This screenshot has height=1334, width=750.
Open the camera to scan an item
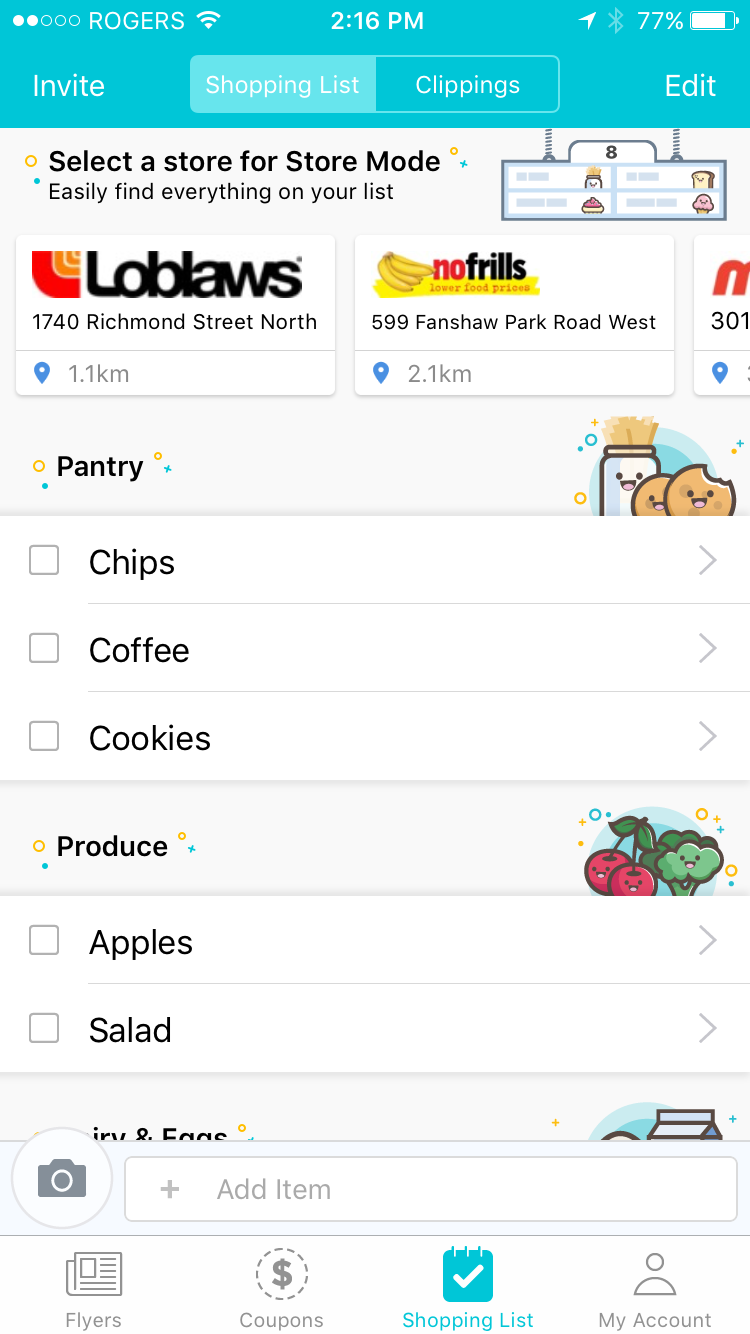click(x=62, y=1180)
